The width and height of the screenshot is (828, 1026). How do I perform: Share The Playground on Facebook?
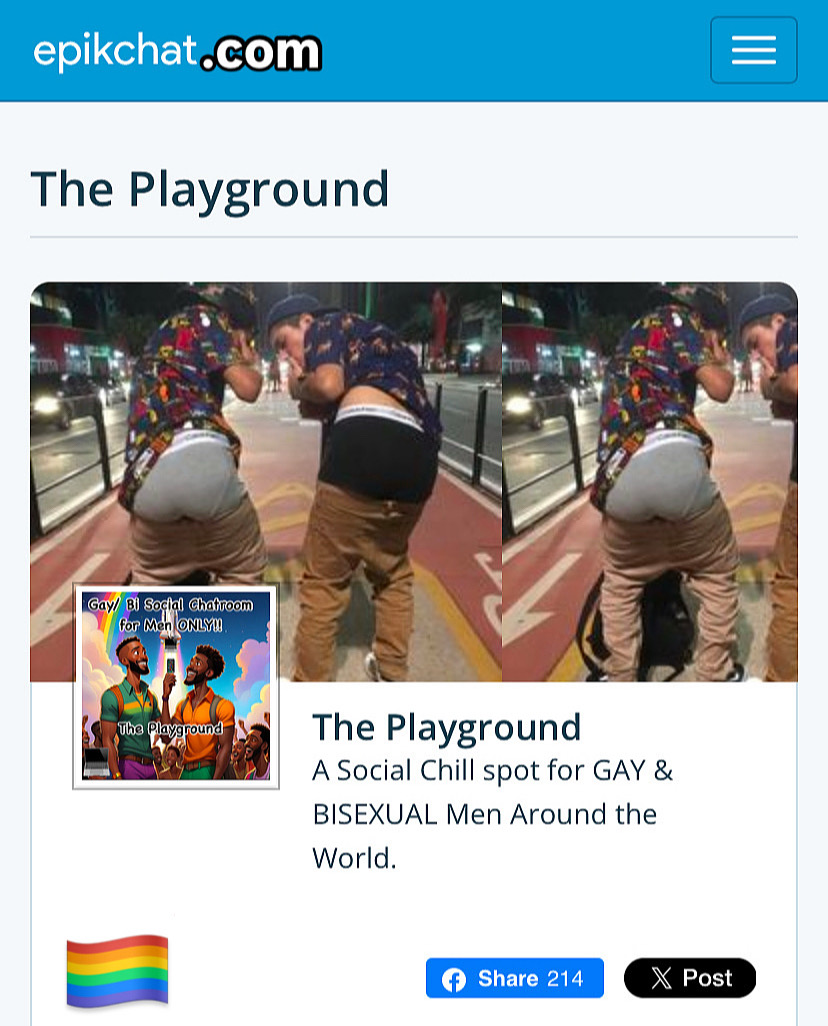pyautogui.click(x=514, y=978)
